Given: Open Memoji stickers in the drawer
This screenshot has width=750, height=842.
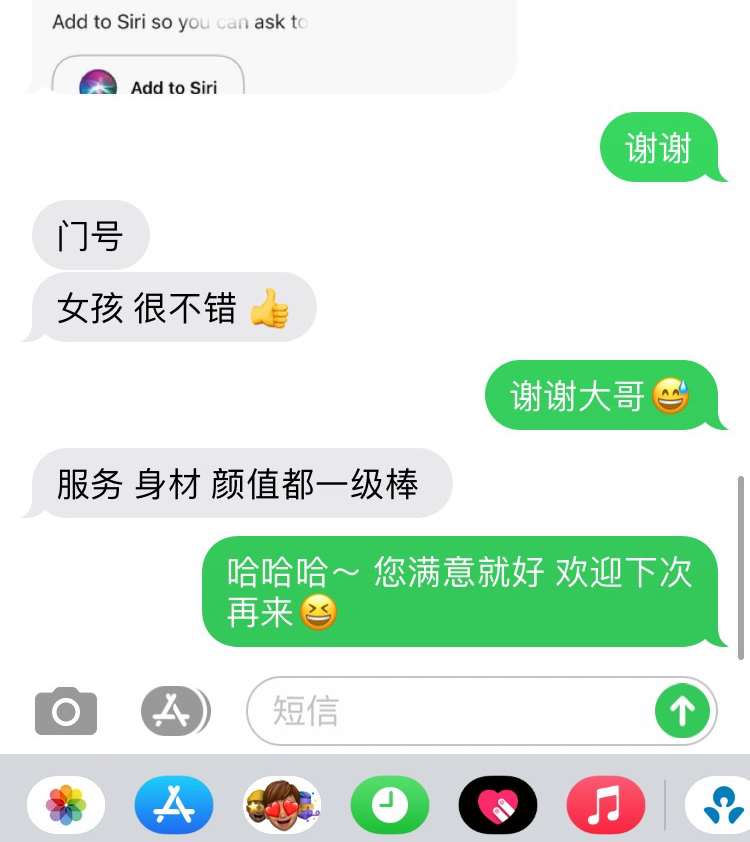Looking at the screenshot, I should coord(282,805).
